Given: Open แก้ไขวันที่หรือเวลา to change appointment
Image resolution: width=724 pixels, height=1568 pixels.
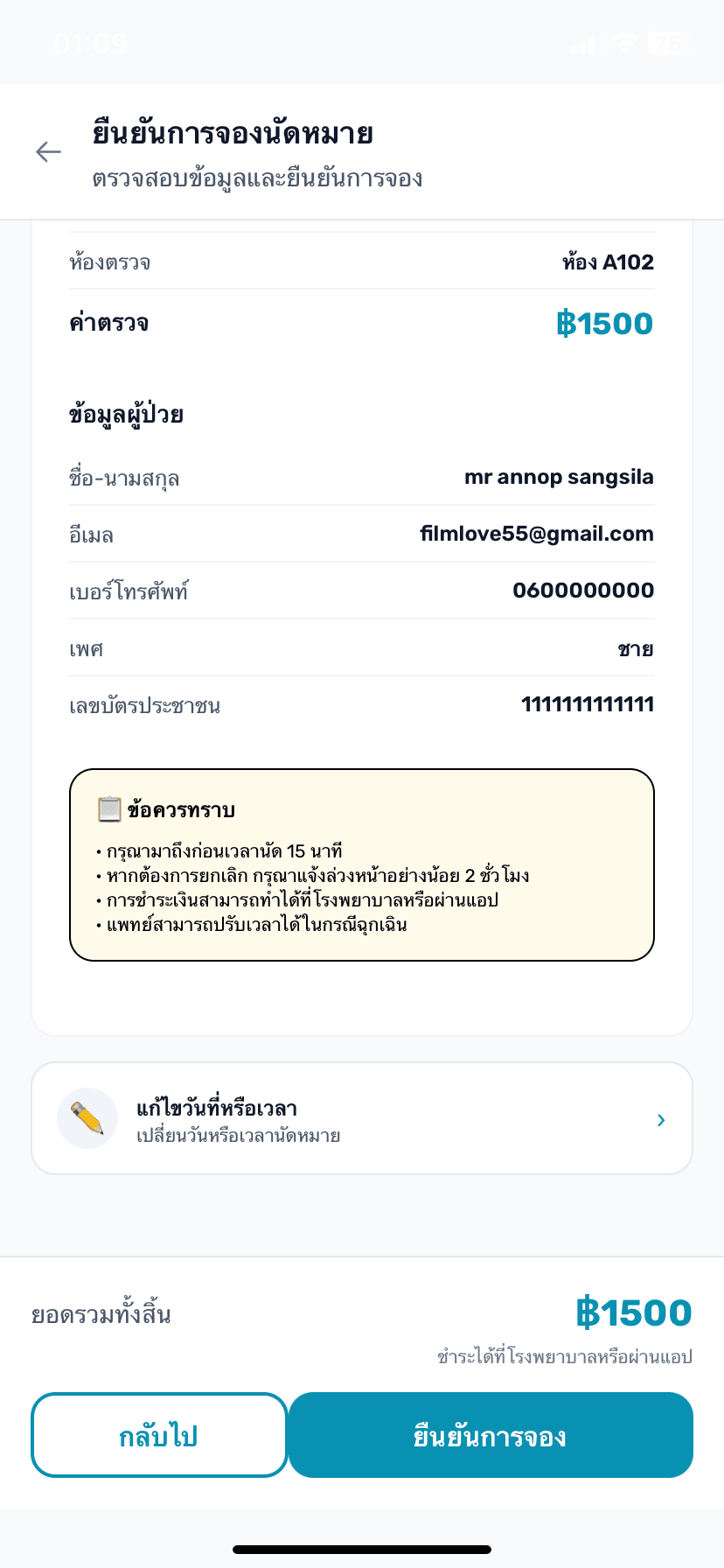Looking at the screenshot, I should (x=362, y=1119).
